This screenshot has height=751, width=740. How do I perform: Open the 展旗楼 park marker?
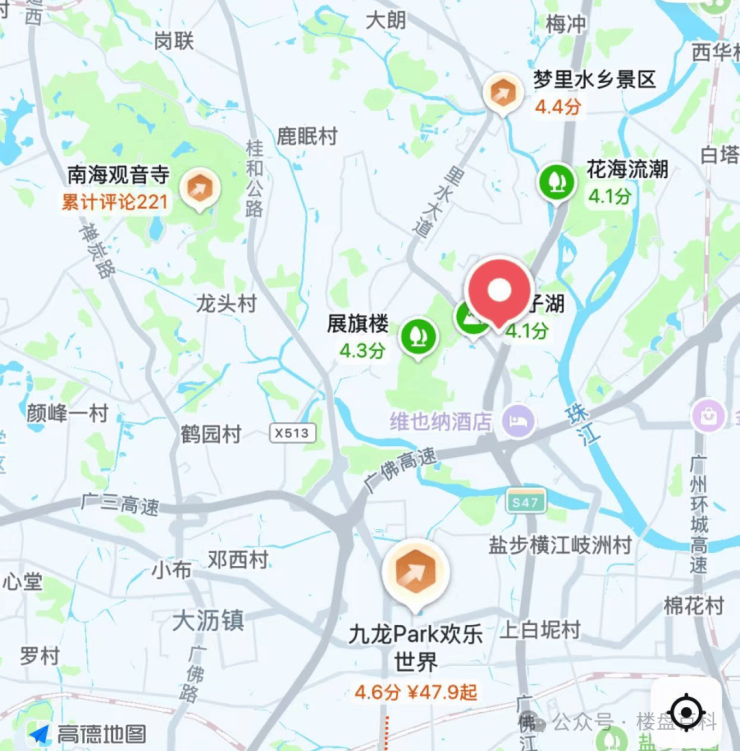tap(419, 335)
